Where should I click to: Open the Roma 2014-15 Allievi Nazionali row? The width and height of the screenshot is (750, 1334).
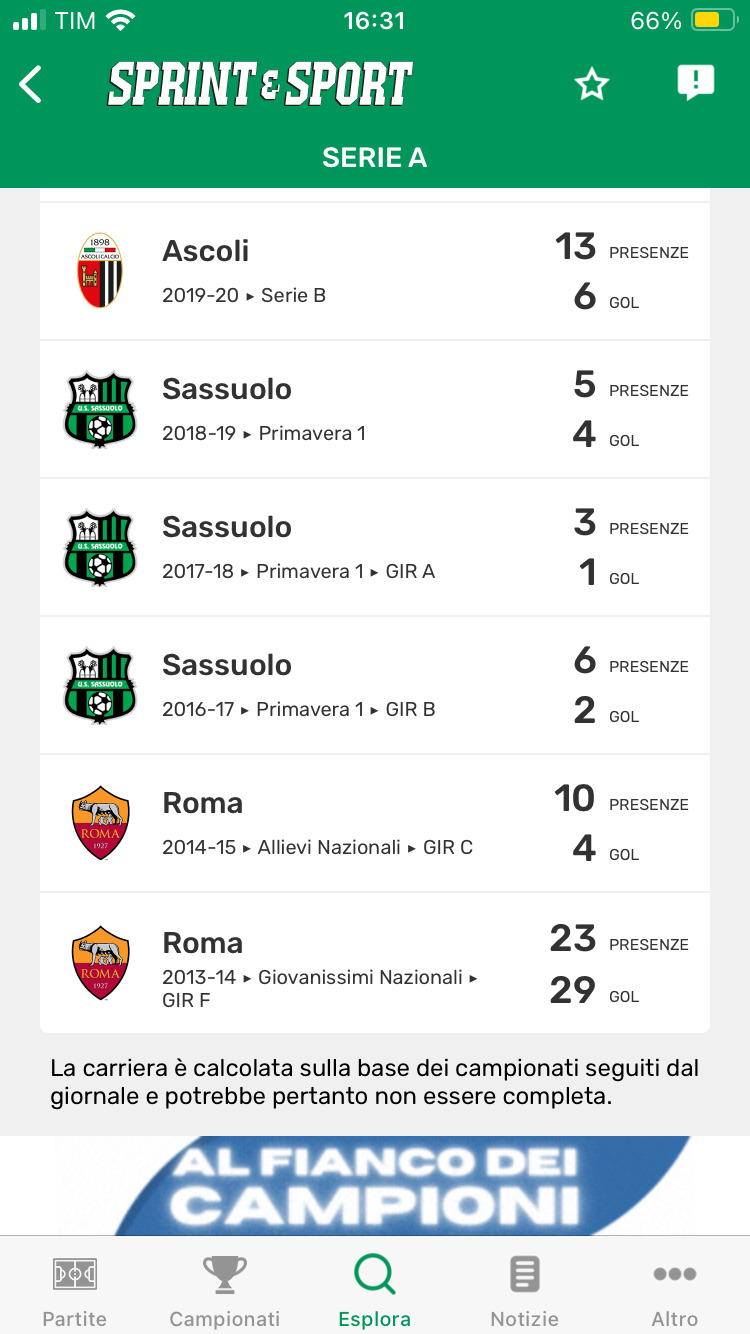click(375, 823)
